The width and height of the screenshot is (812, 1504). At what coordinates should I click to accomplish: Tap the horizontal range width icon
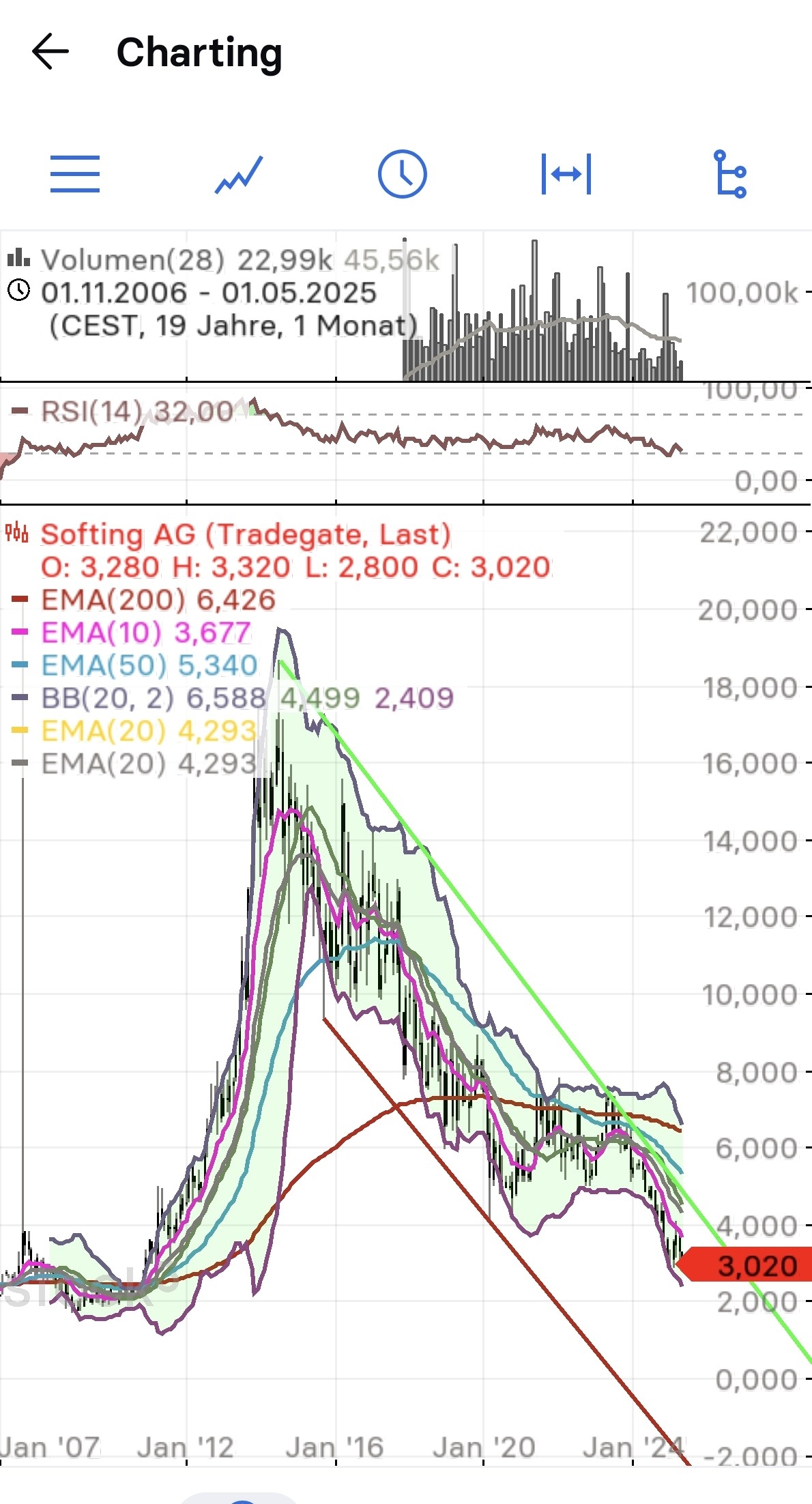[x=566, y=174]
